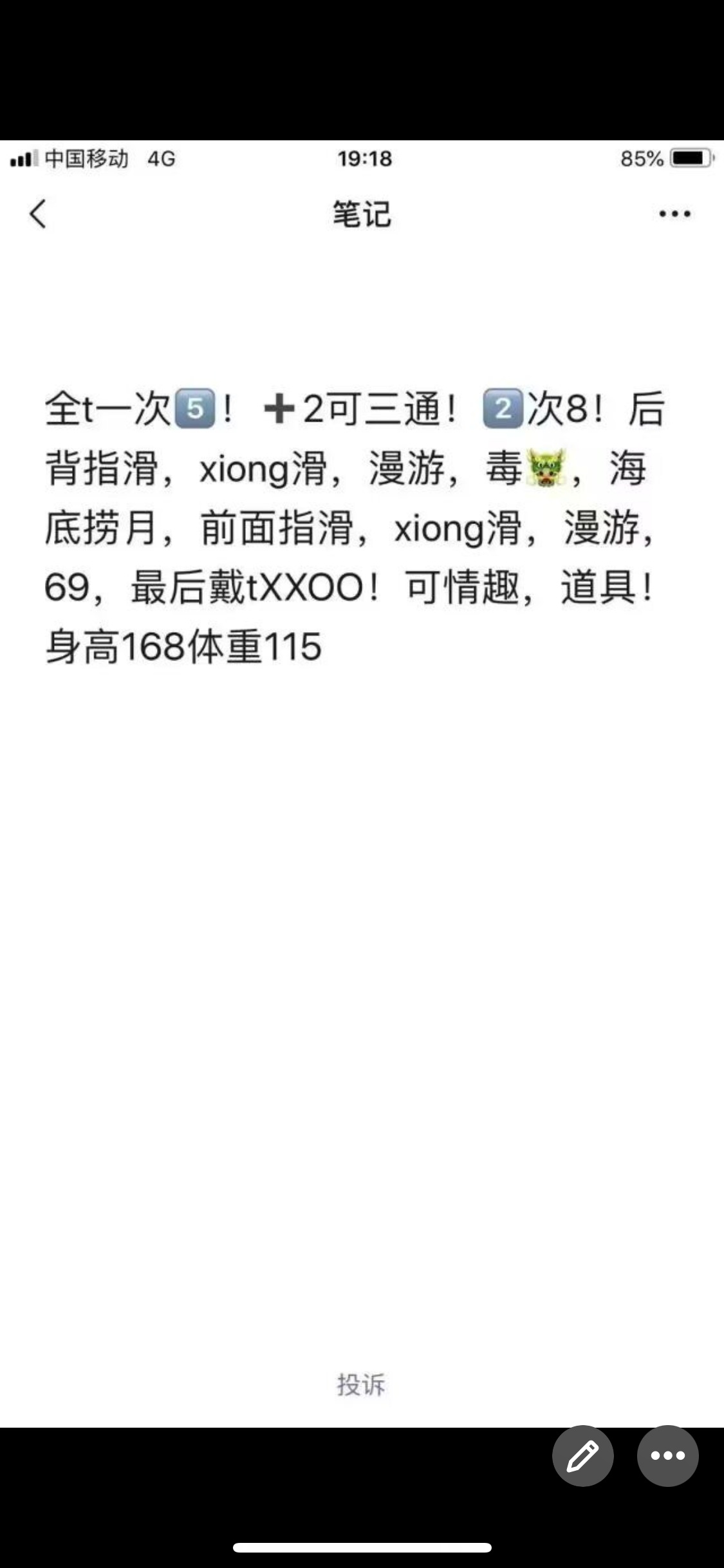Select the 笔记 title in the header
The image size is (724, 1568).
click(361, 215)
